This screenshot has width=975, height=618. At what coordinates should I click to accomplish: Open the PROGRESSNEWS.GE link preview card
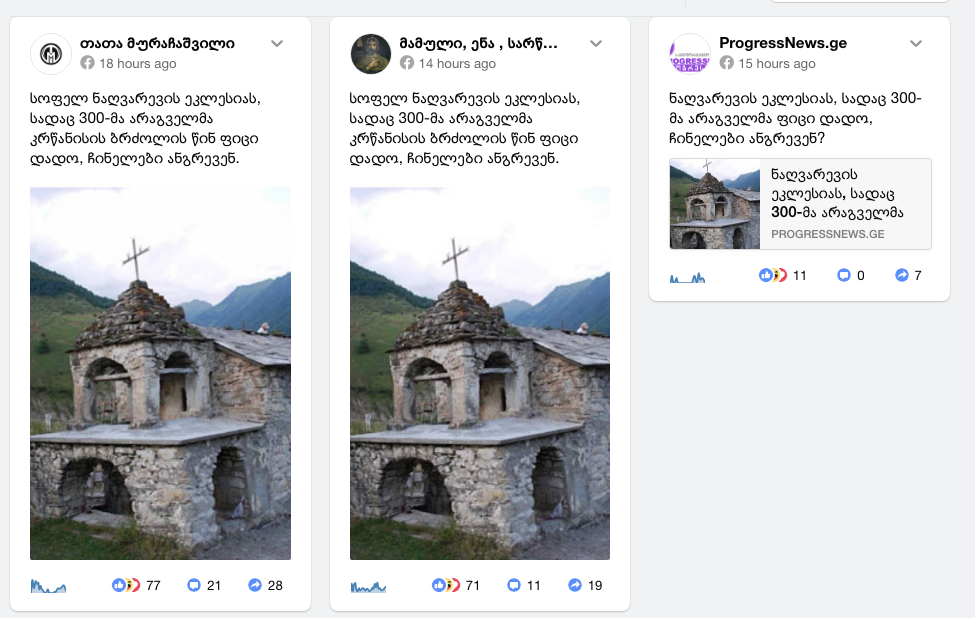point(800,204)
